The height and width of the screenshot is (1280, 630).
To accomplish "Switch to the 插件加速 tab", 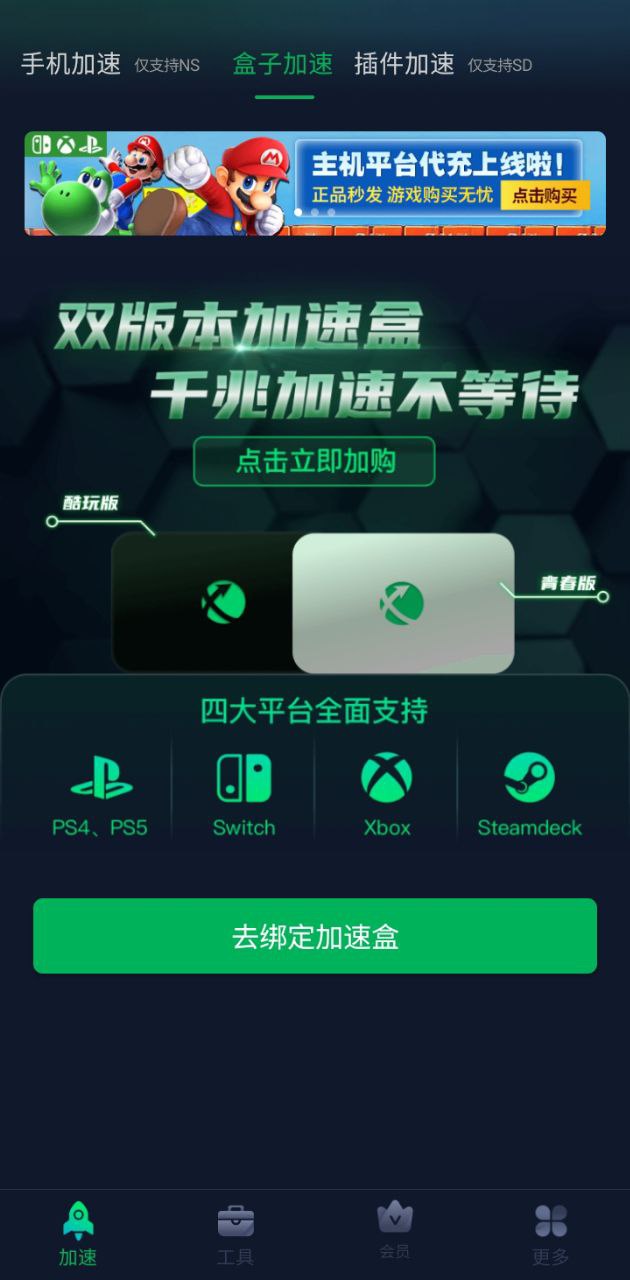I will tap(404, 65).
